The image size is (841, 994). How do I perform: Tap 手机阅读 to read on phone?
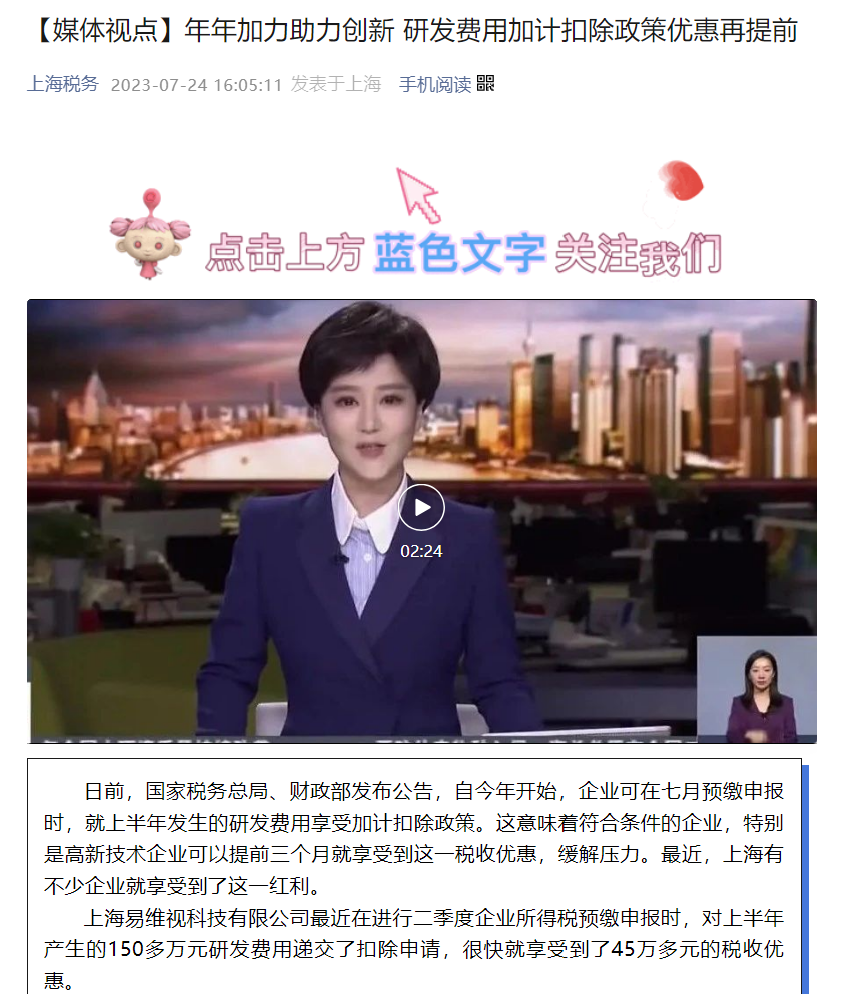pyautogui.click(x=435, y=84)
